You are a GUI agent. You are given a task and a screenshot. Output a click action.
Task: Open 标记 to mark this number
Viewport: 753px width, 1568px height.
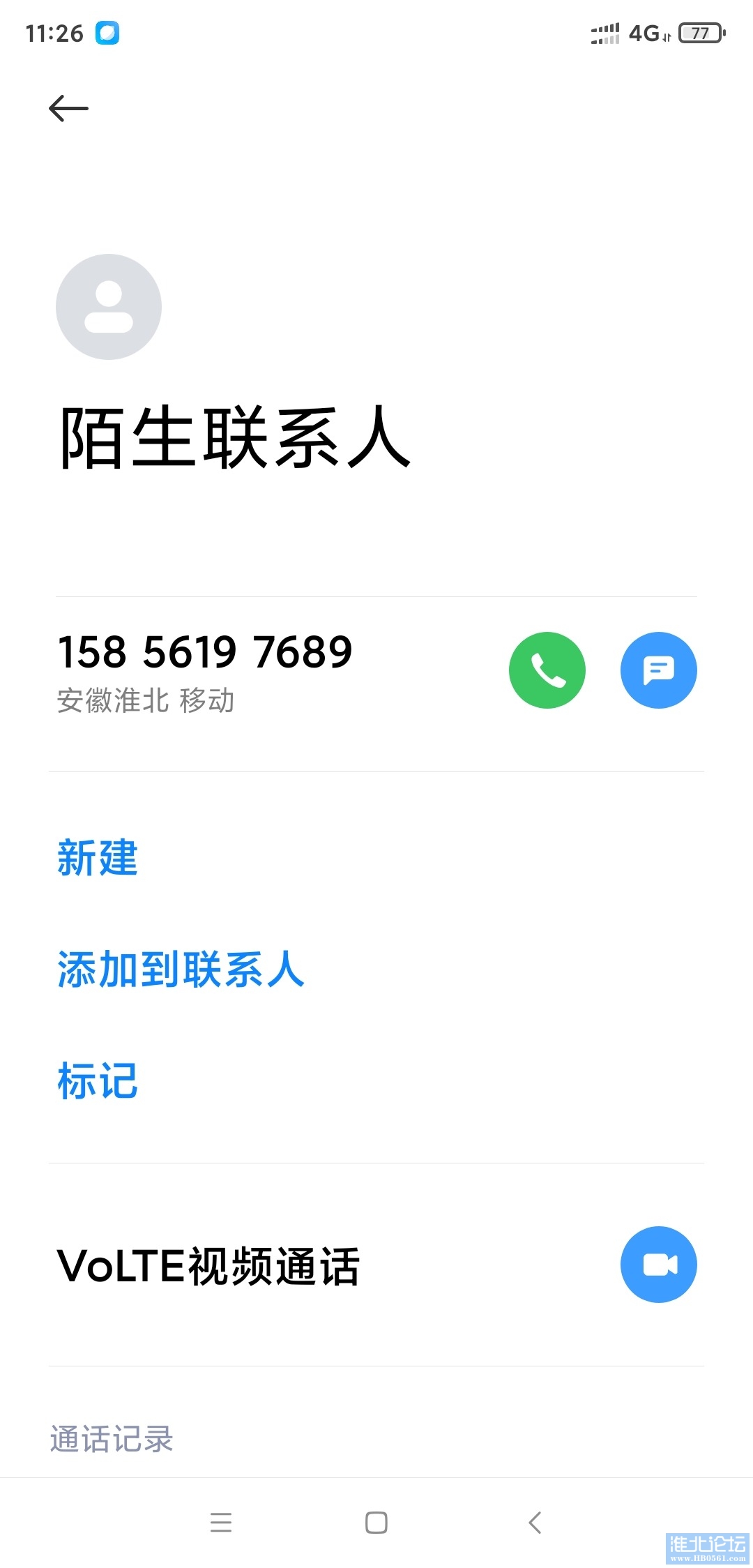[x=98, y=1080]
